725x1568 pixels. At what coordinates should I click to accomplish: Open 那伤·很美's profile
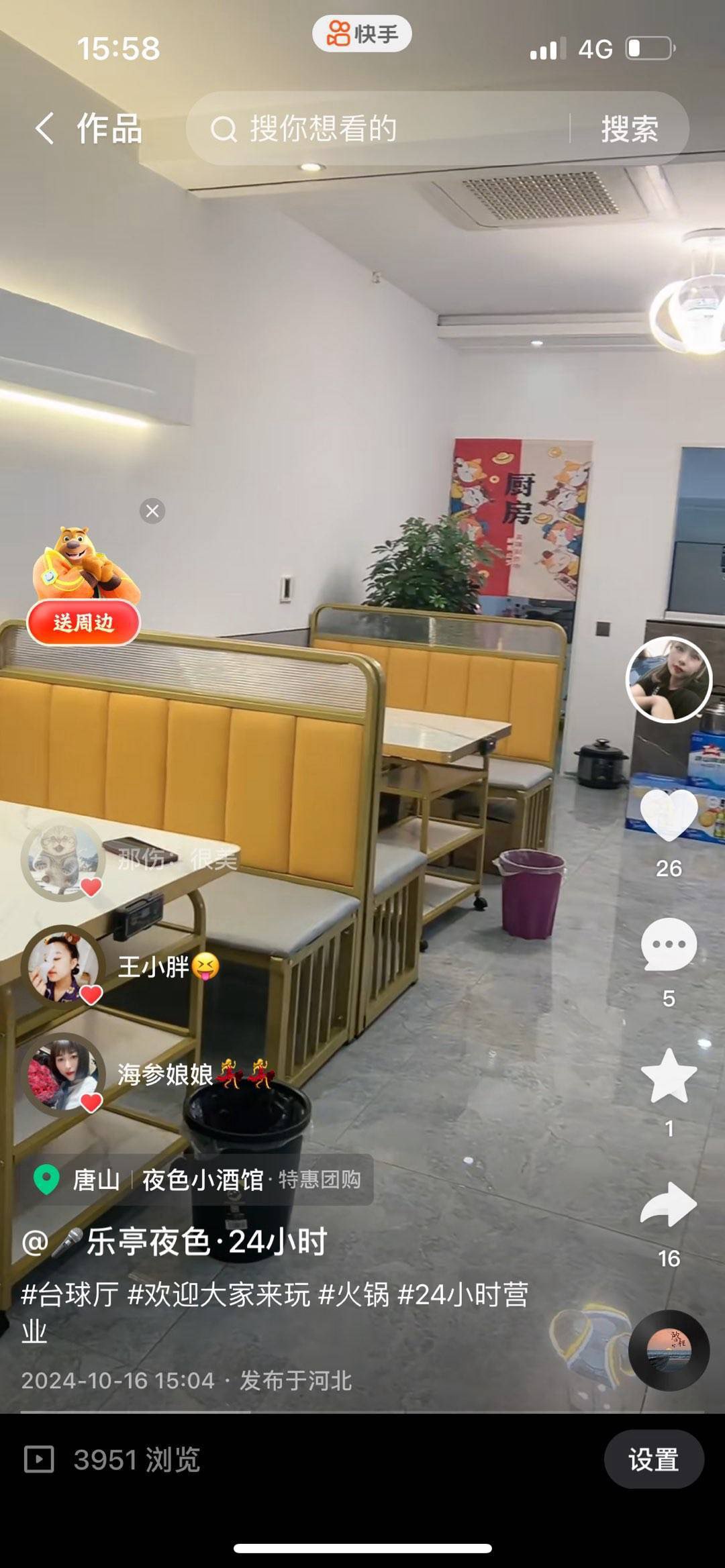coord(64,860)
